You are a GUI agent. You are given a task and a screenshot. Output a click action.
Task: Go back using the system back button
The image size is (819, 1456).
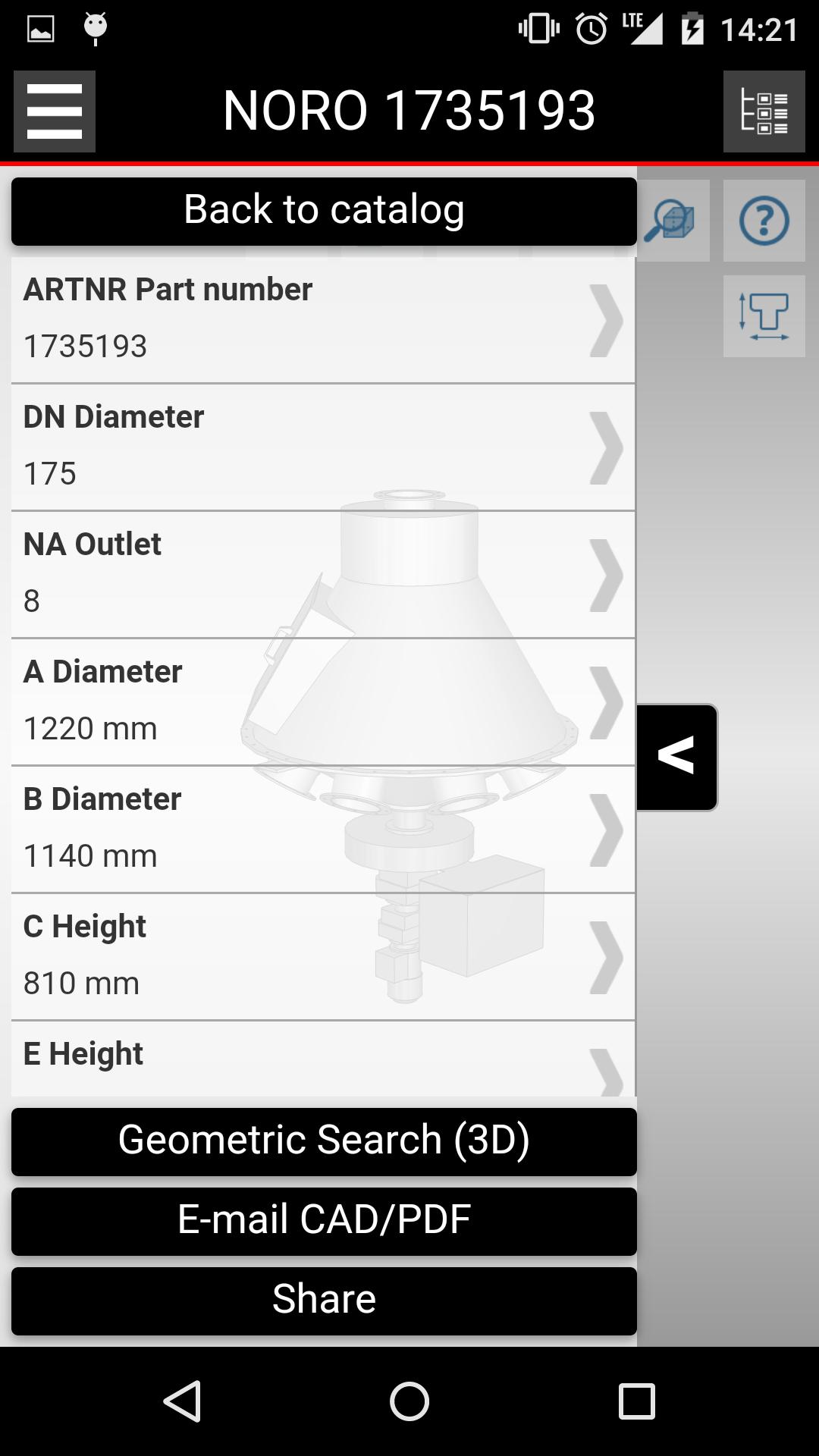tap(182, 1401)
